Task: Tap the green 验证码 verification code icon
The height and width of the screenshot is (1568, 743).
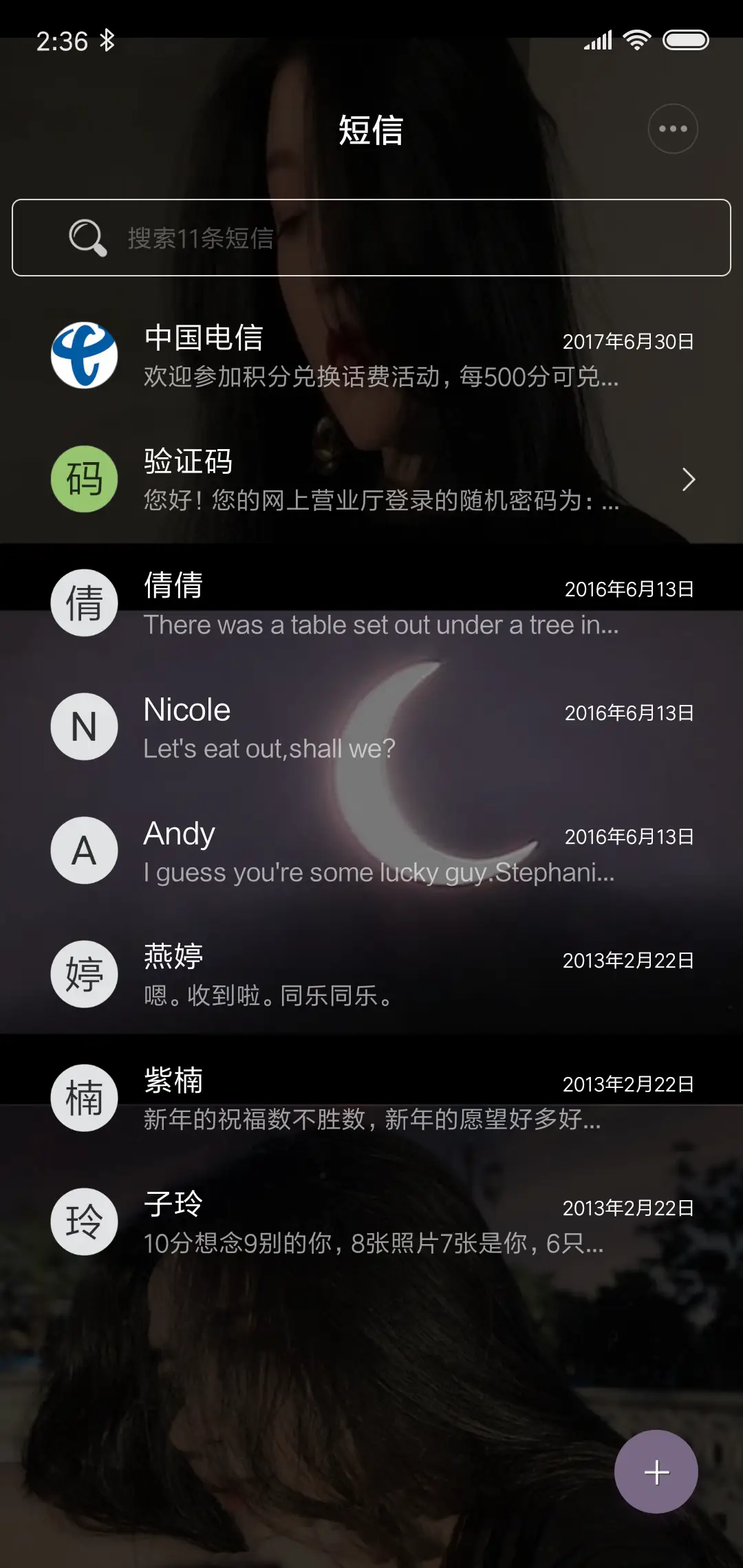Action: [x=84, y=479]
